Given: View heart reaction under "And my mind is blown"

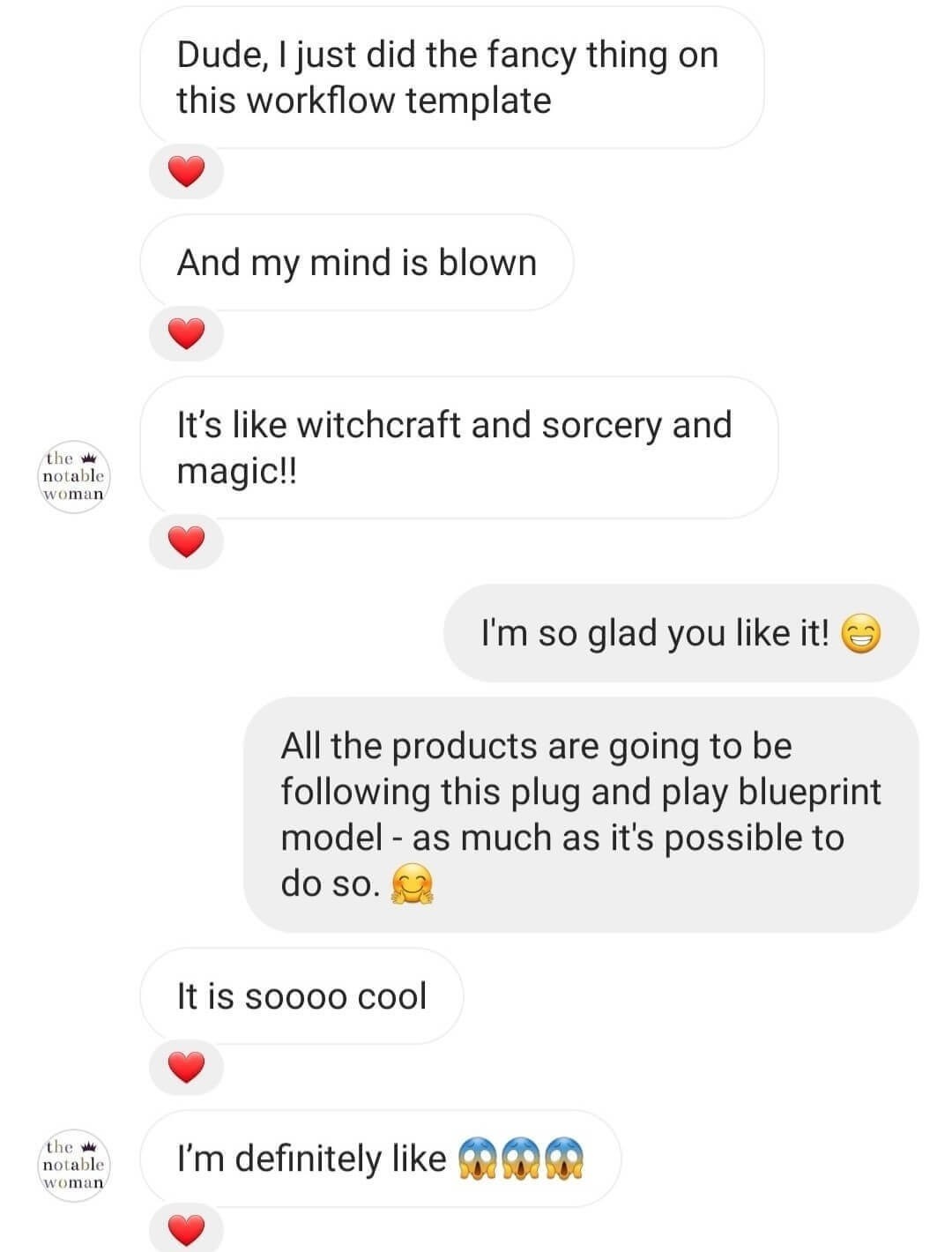Looking at the screenshot, I should coord(186,334).
